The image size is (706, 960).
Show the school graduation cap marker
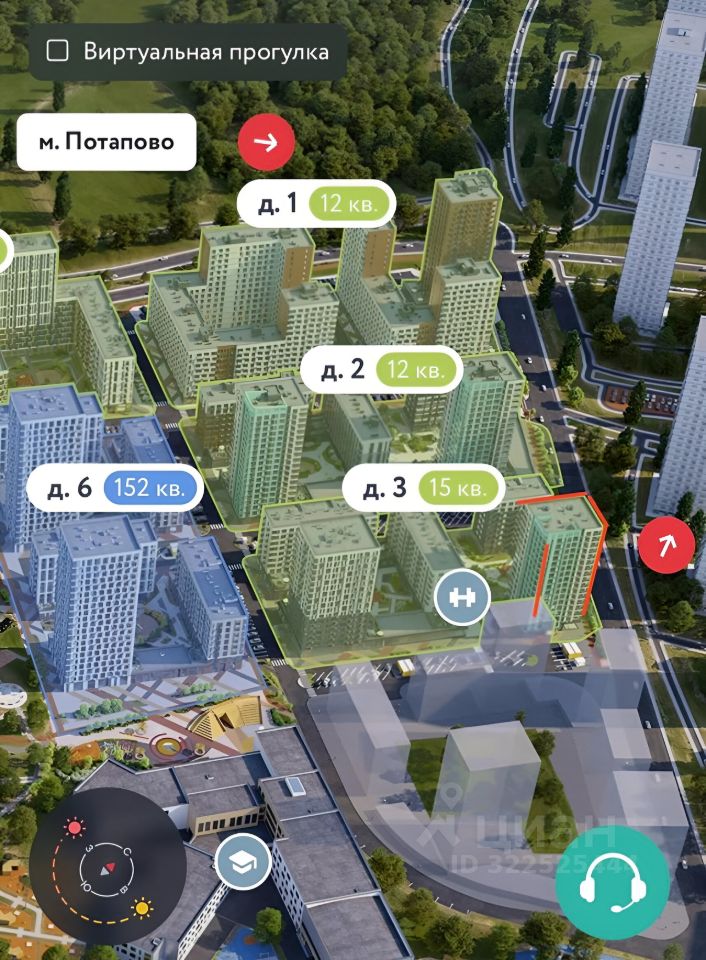(x=244, y=862)
